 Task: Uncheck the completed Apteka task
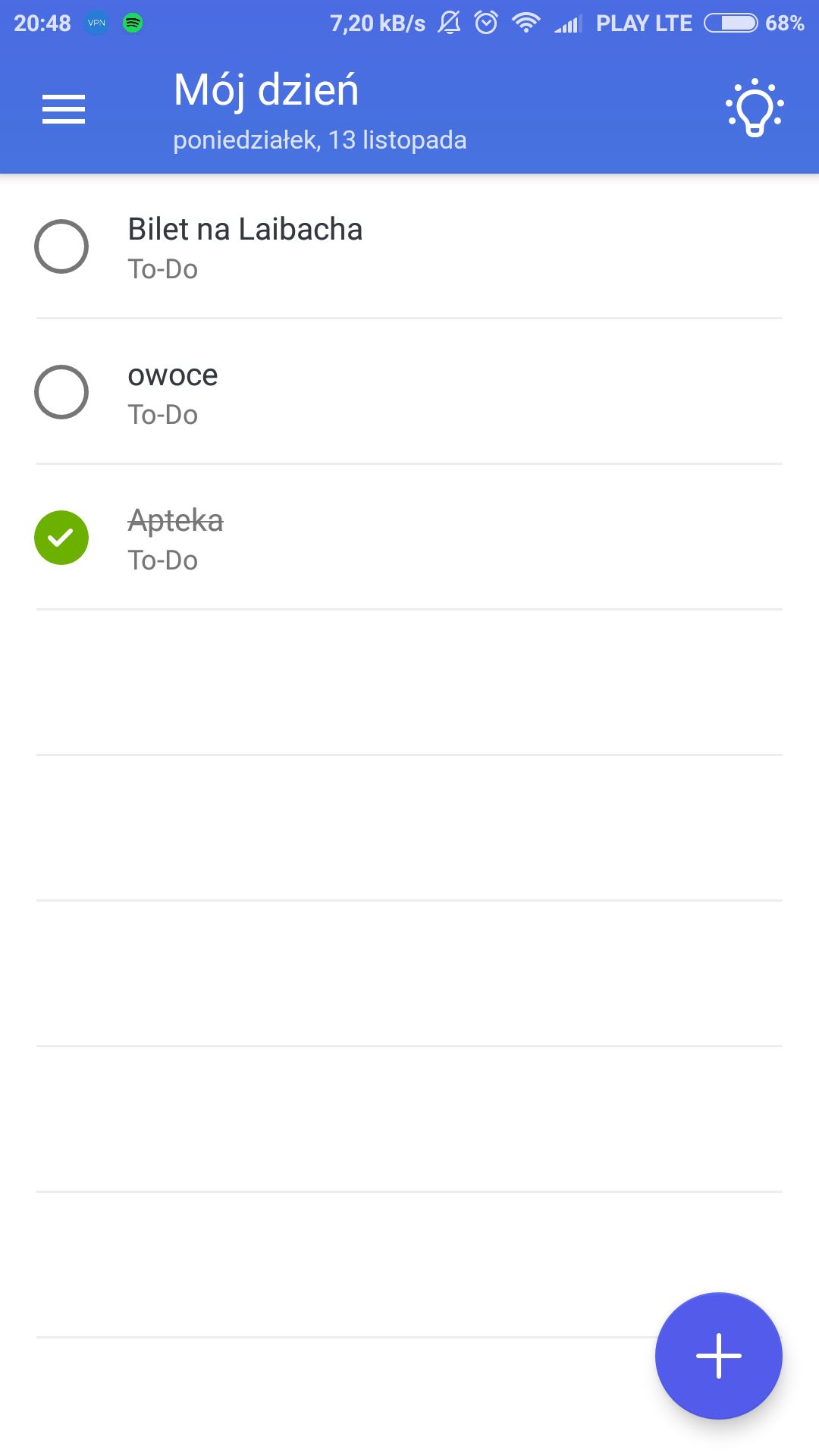tap(61, 538)
